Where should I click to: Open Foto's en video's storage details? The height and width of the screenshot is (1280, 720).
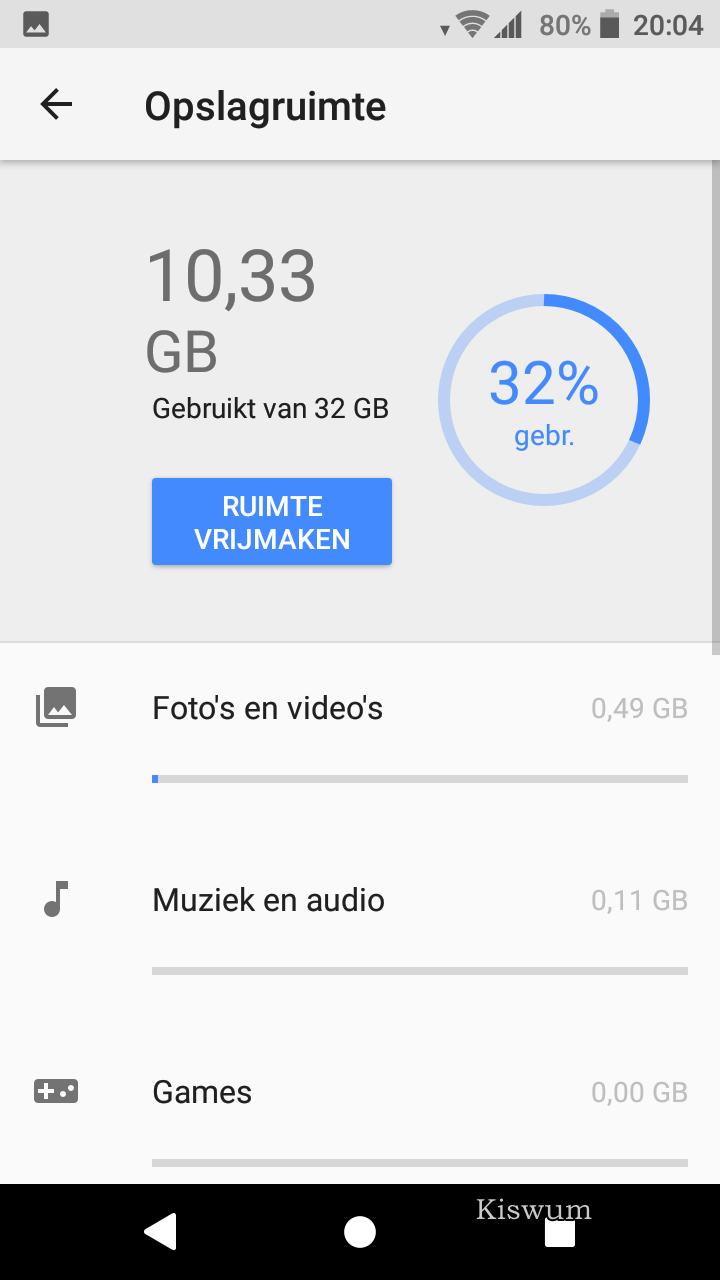(x=360, y=738)
